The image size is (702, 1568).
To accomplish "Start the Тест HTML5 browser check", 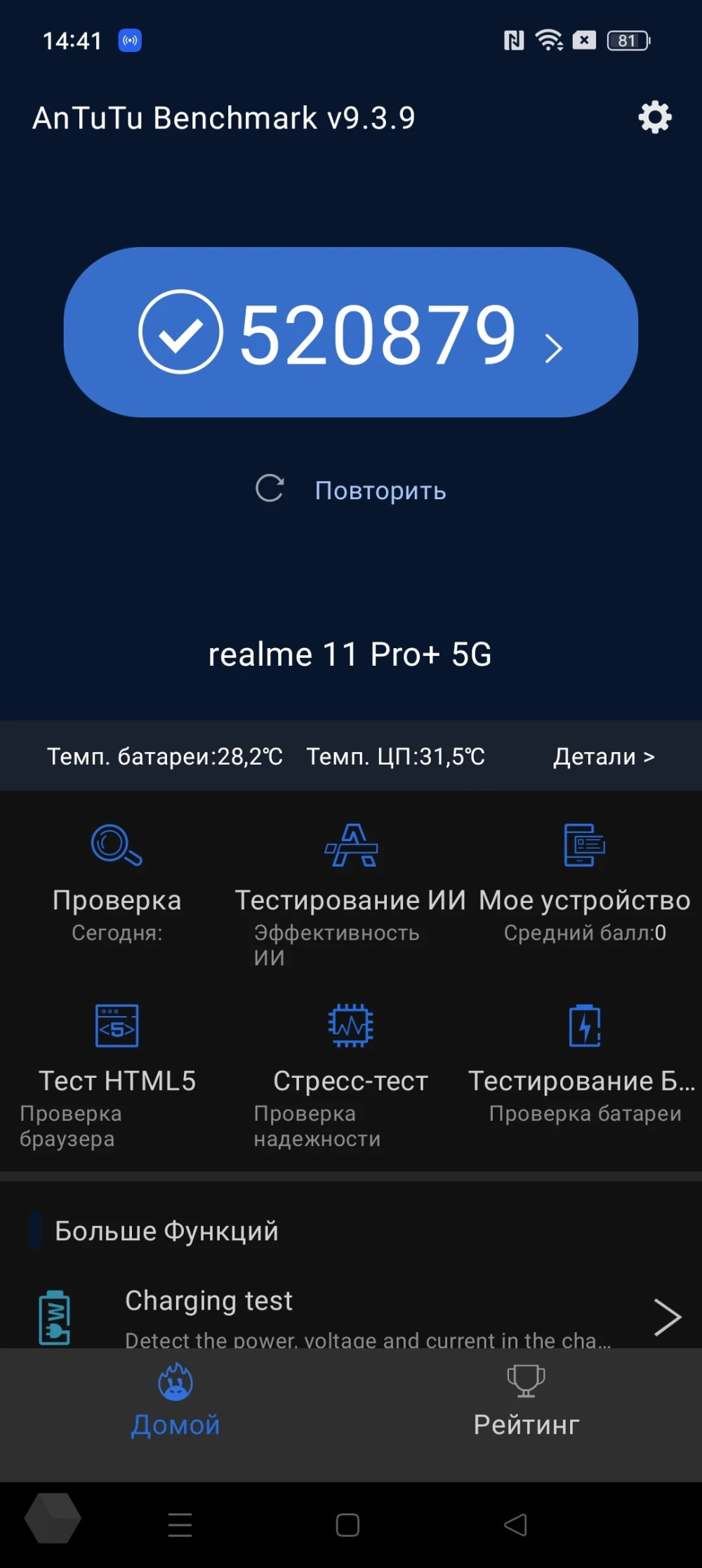I will (117, 1064).
